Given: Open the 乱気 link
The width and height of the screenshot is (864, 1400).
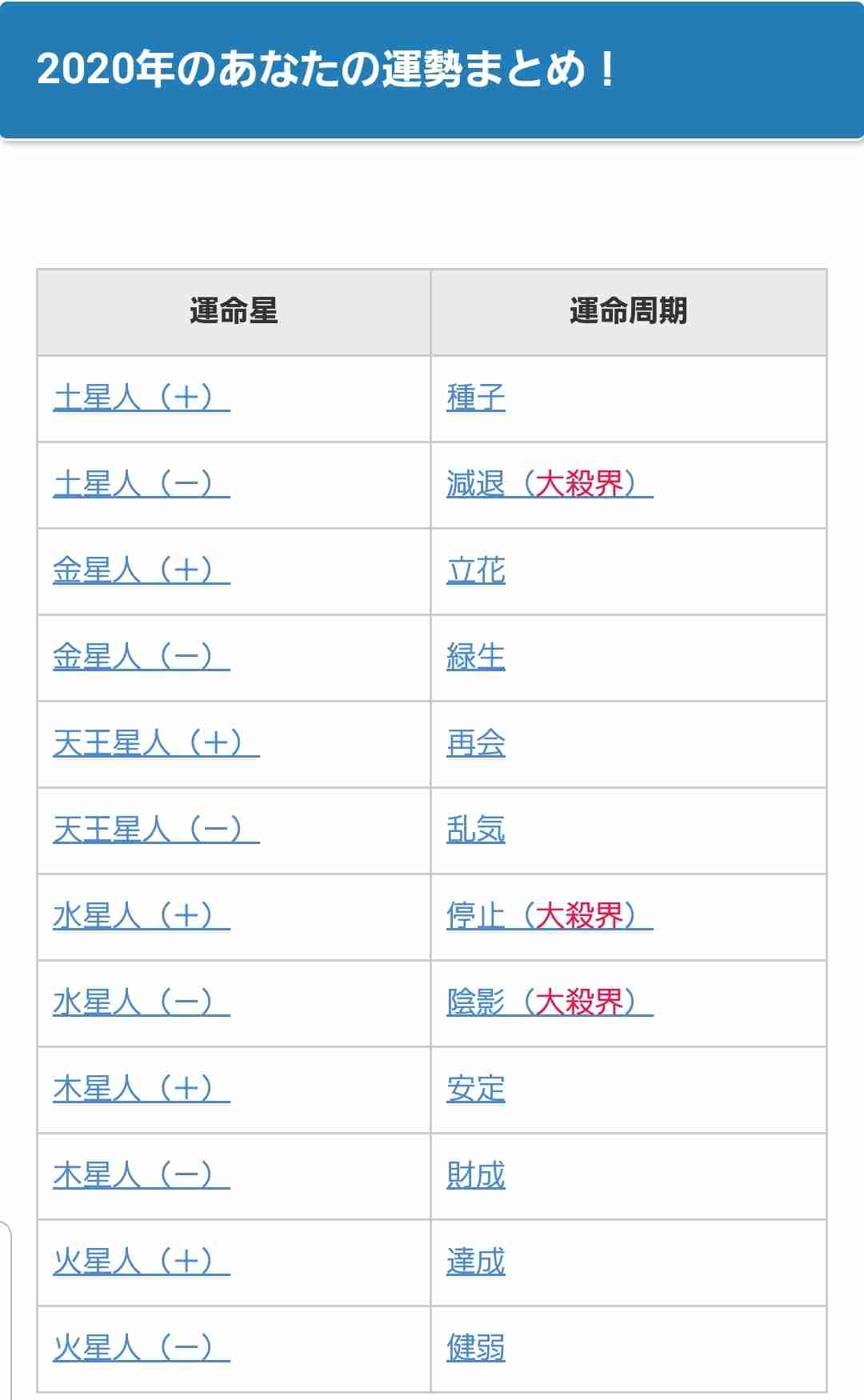Looking at the screenshot, I should (476, 830).
